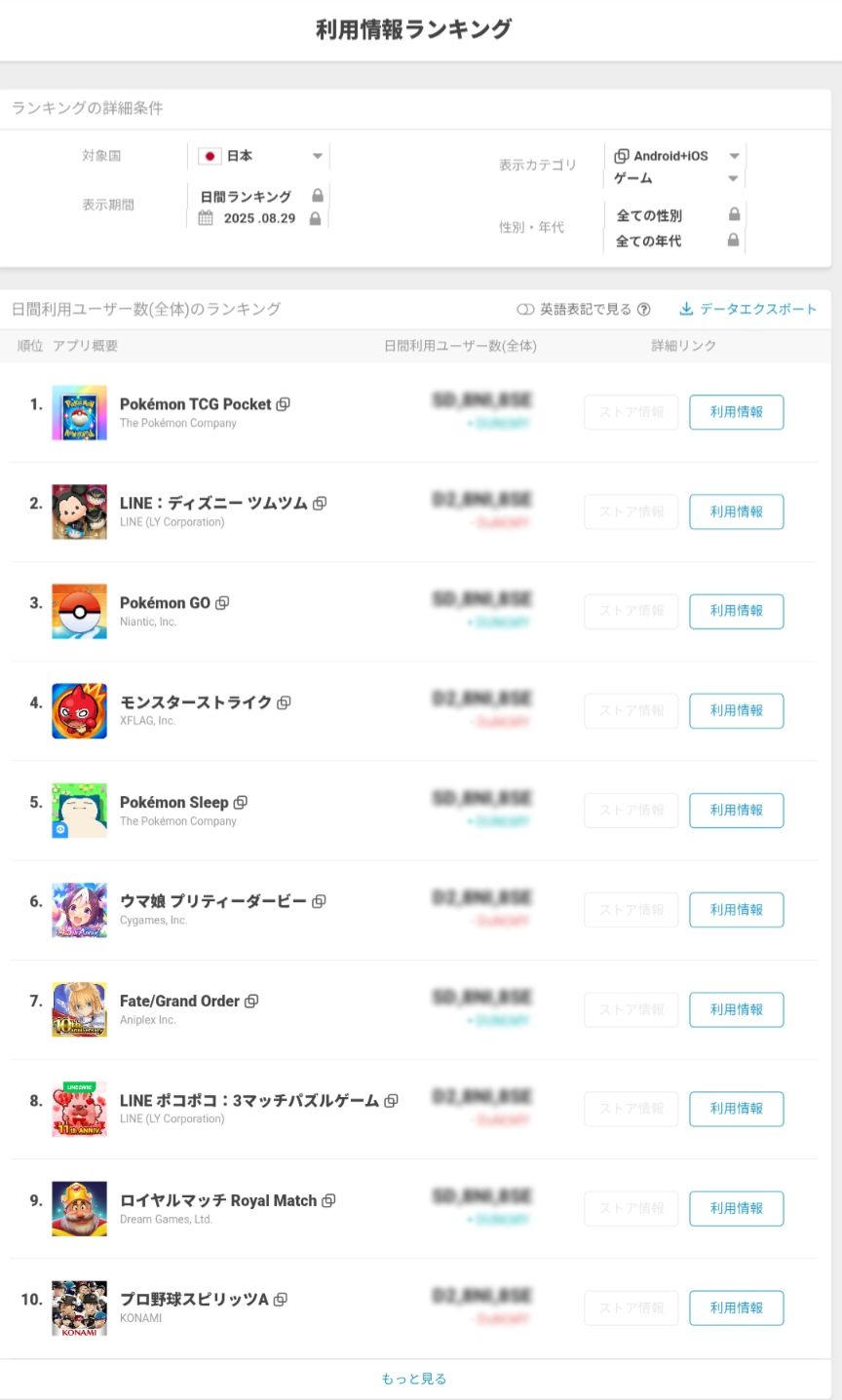Open 利用情報 for LINE：ディズニー ツムツム

737,511
